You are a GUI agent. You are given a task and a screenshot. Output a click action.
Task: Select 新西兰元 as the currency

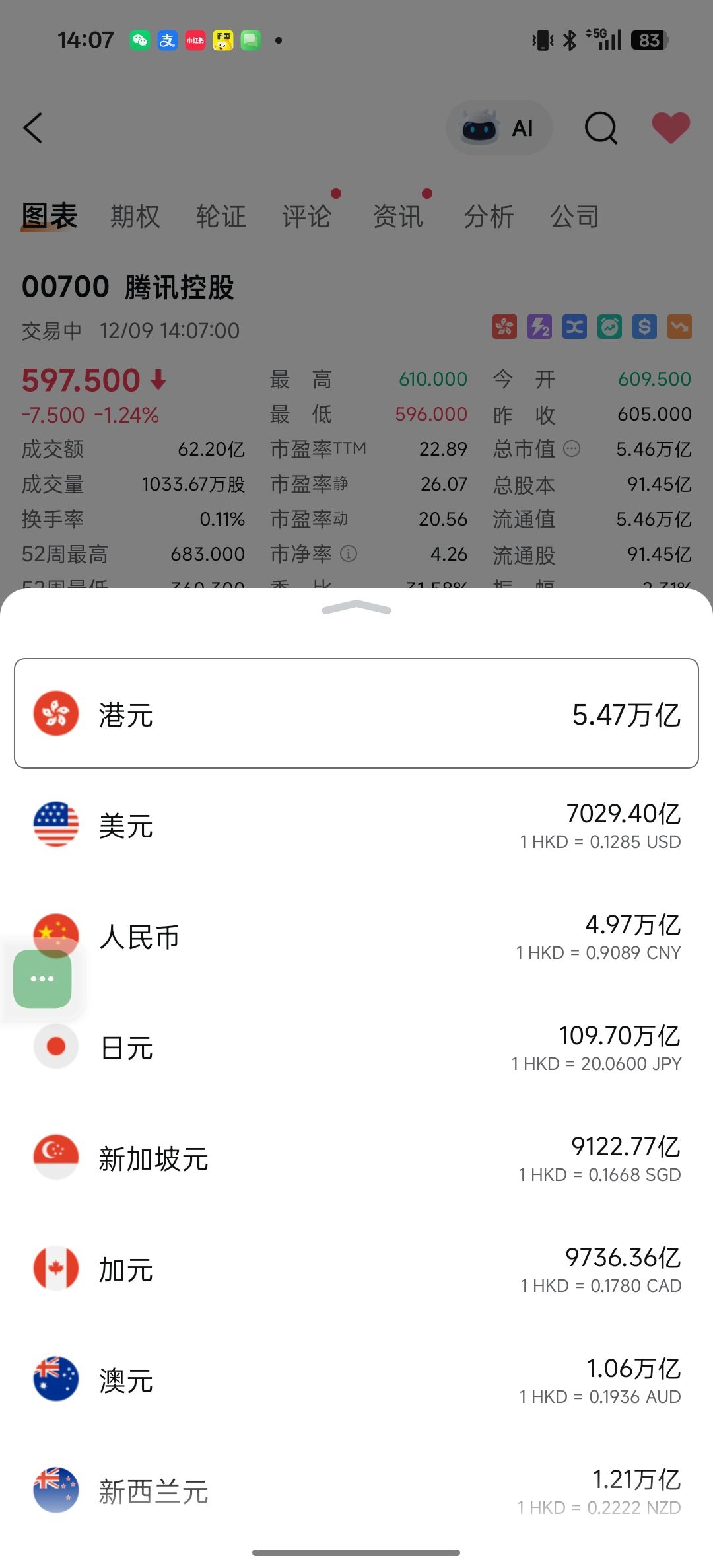click(x=356, y=1491)
